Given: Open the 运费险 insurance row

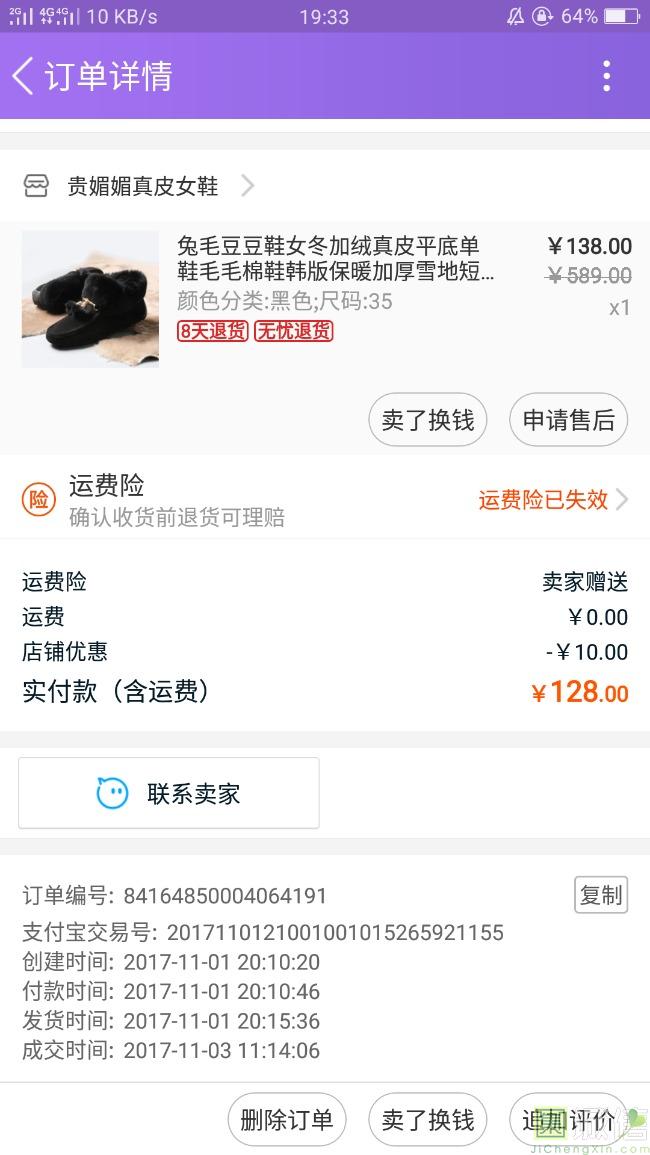Looking at the screenshot, I should click(x=325, y=499).
